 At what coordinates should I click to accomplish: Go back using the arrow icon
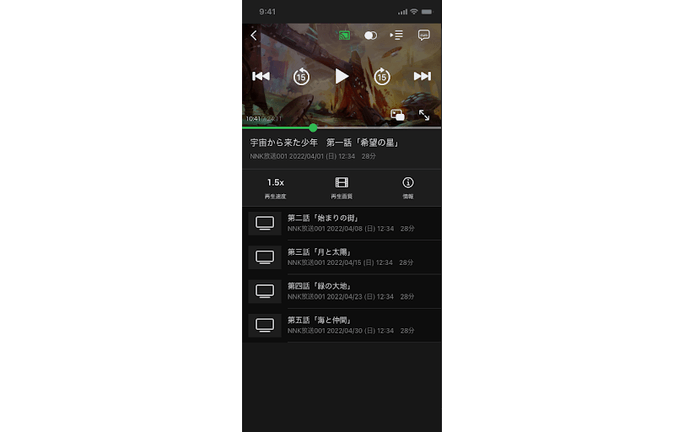(x=253, y=36)
